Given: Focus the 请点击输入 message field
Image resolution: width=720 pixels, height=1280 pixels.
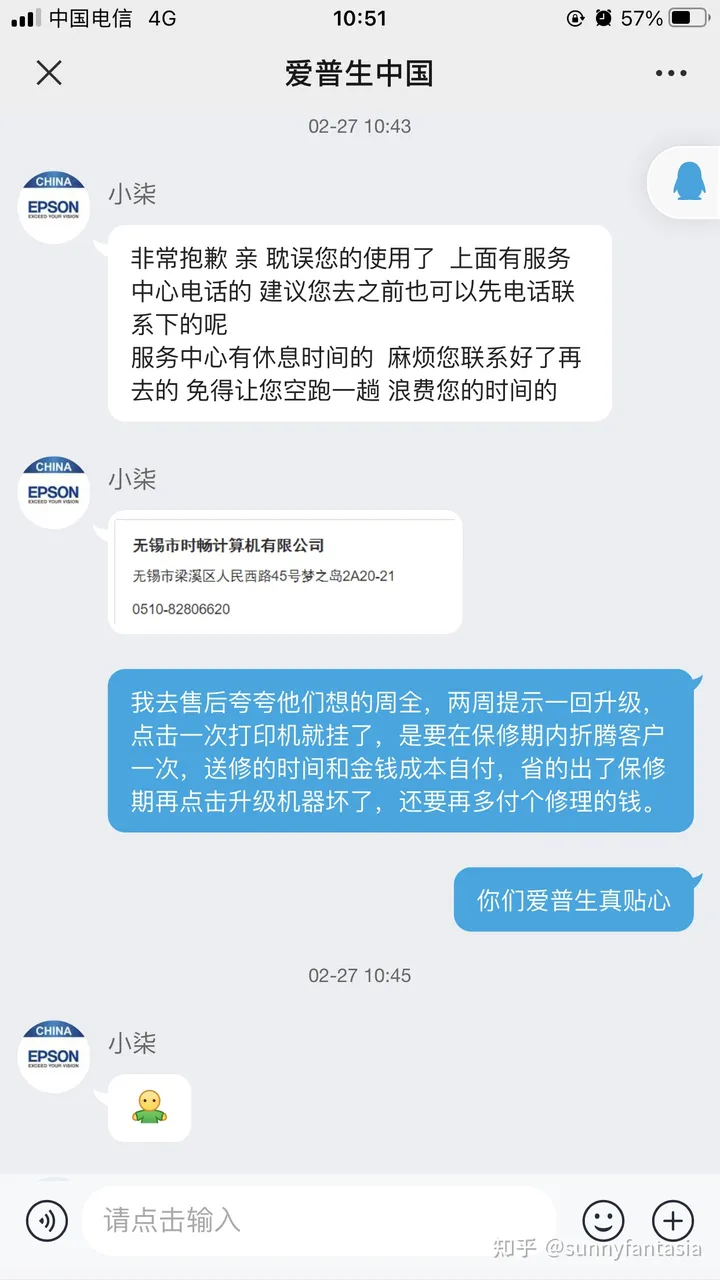Looking at the screenshot, I should [318, 1220].
